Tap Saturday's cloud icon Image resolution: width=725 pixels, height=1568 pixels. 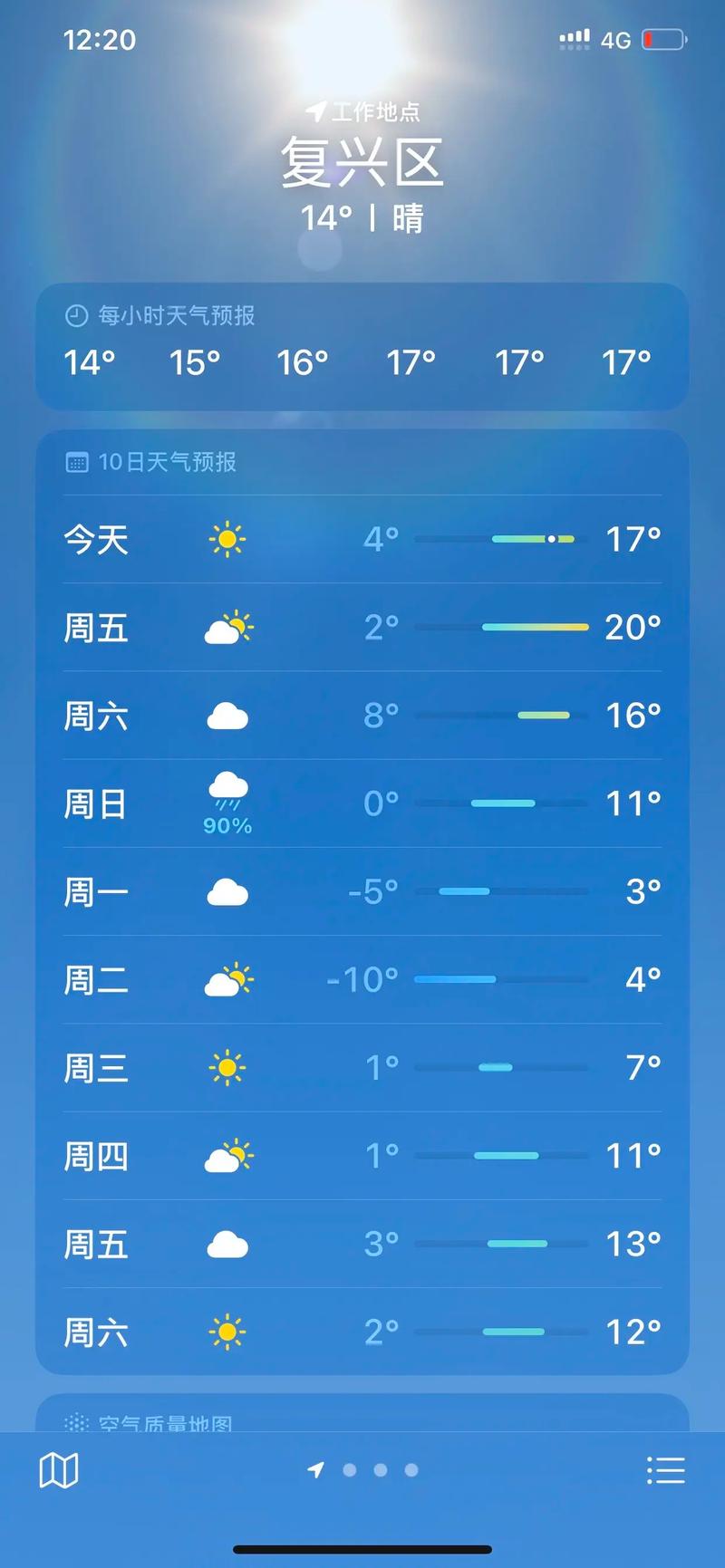coord(227,715)
